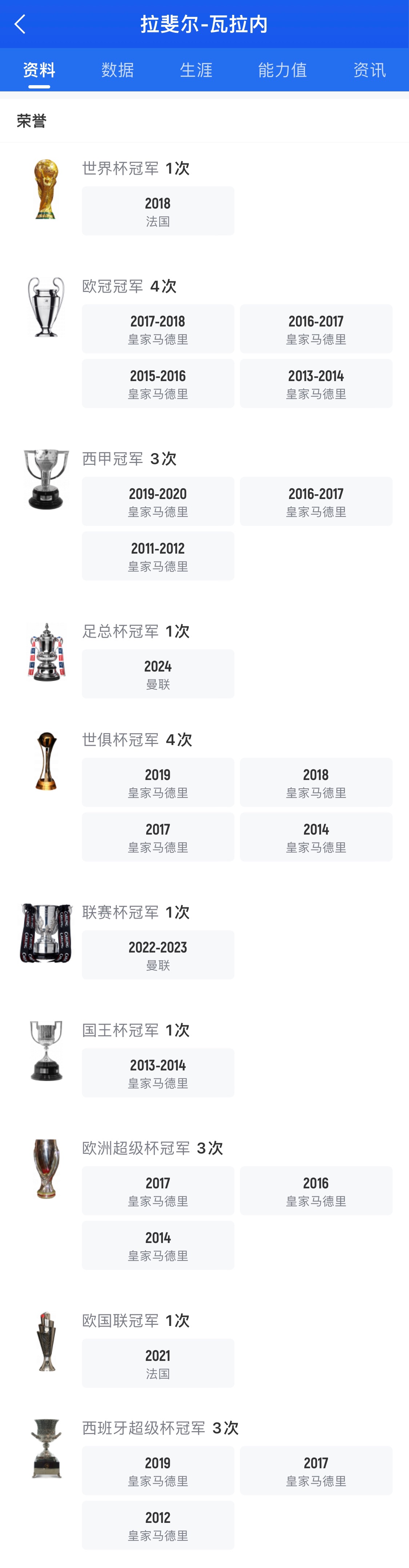The height and width of the screenshot is (1568, 409).
Task: Go back from Raphaël Varane's page
Action: [20, 24]
